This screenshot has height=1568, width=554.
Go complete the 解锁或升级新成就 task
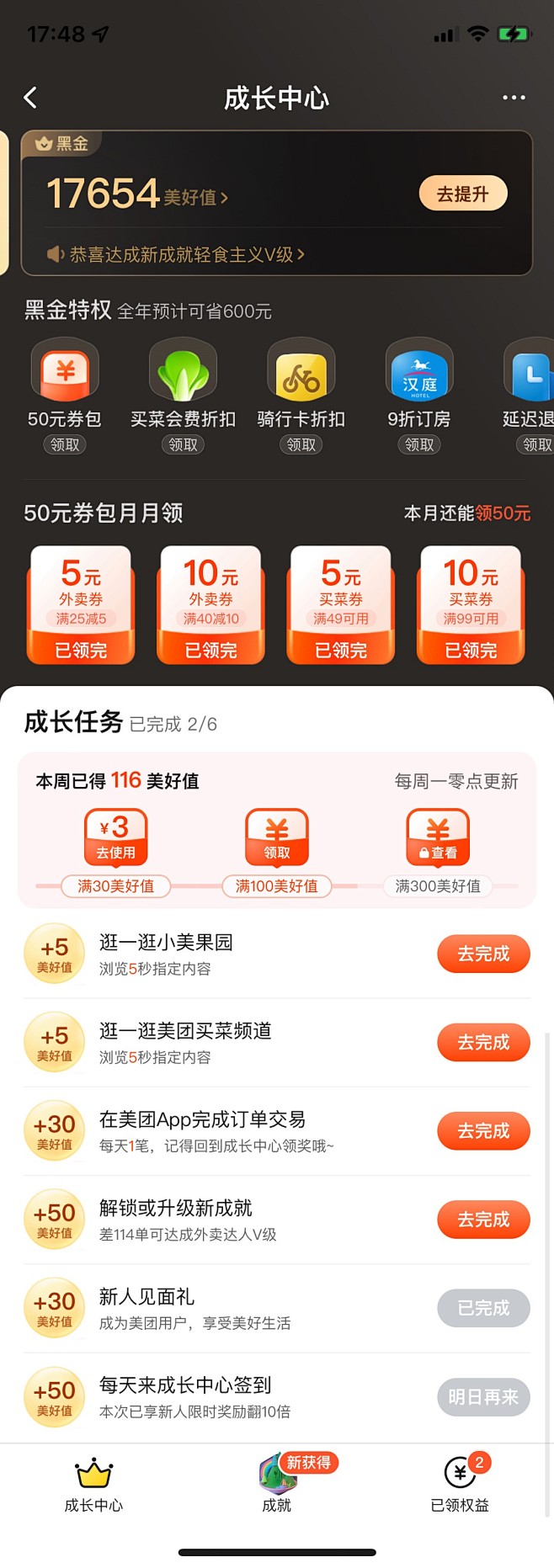coord(483,1220)
